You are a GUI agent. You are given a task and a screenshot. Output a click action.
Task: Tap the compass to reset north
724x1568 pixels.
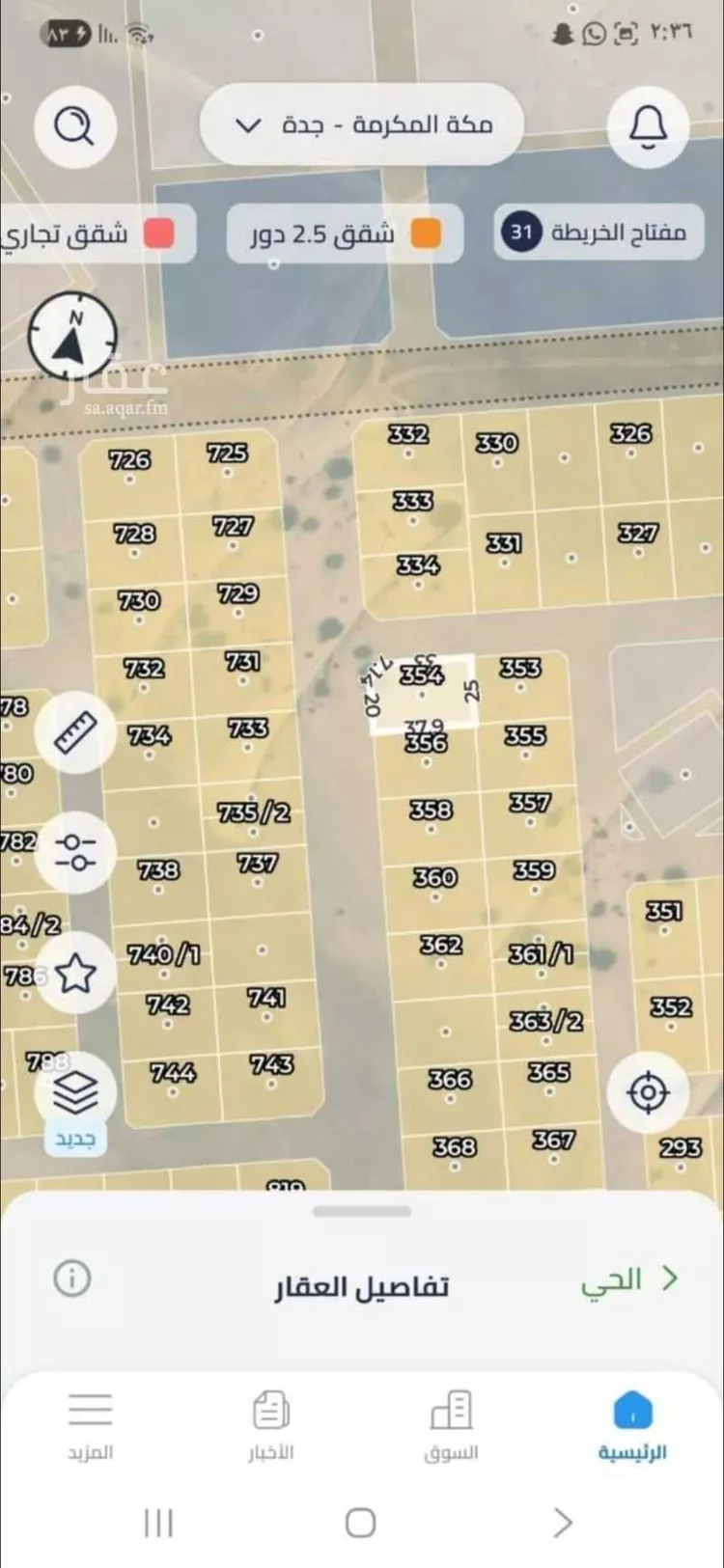coord(72,337)
